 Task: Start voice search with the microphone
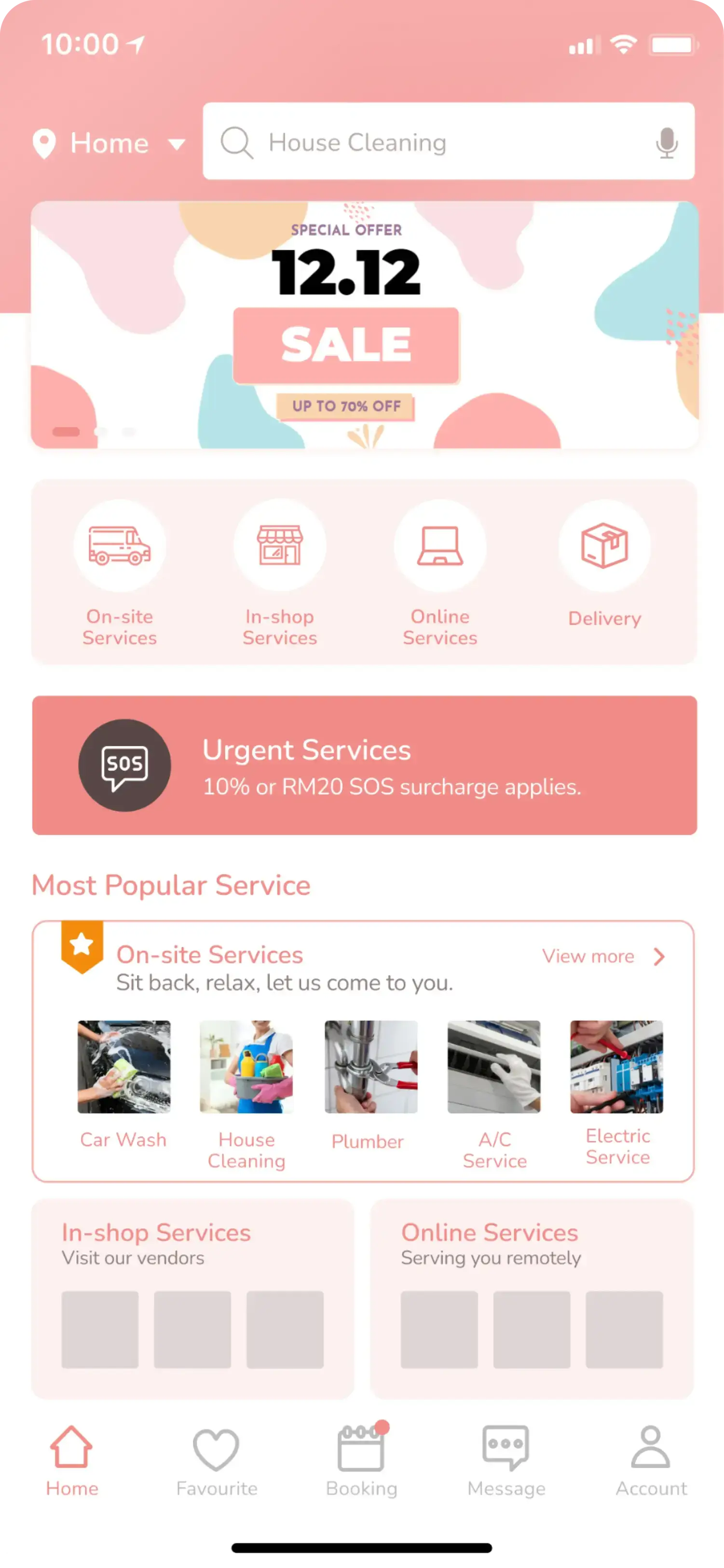point(667,143)
